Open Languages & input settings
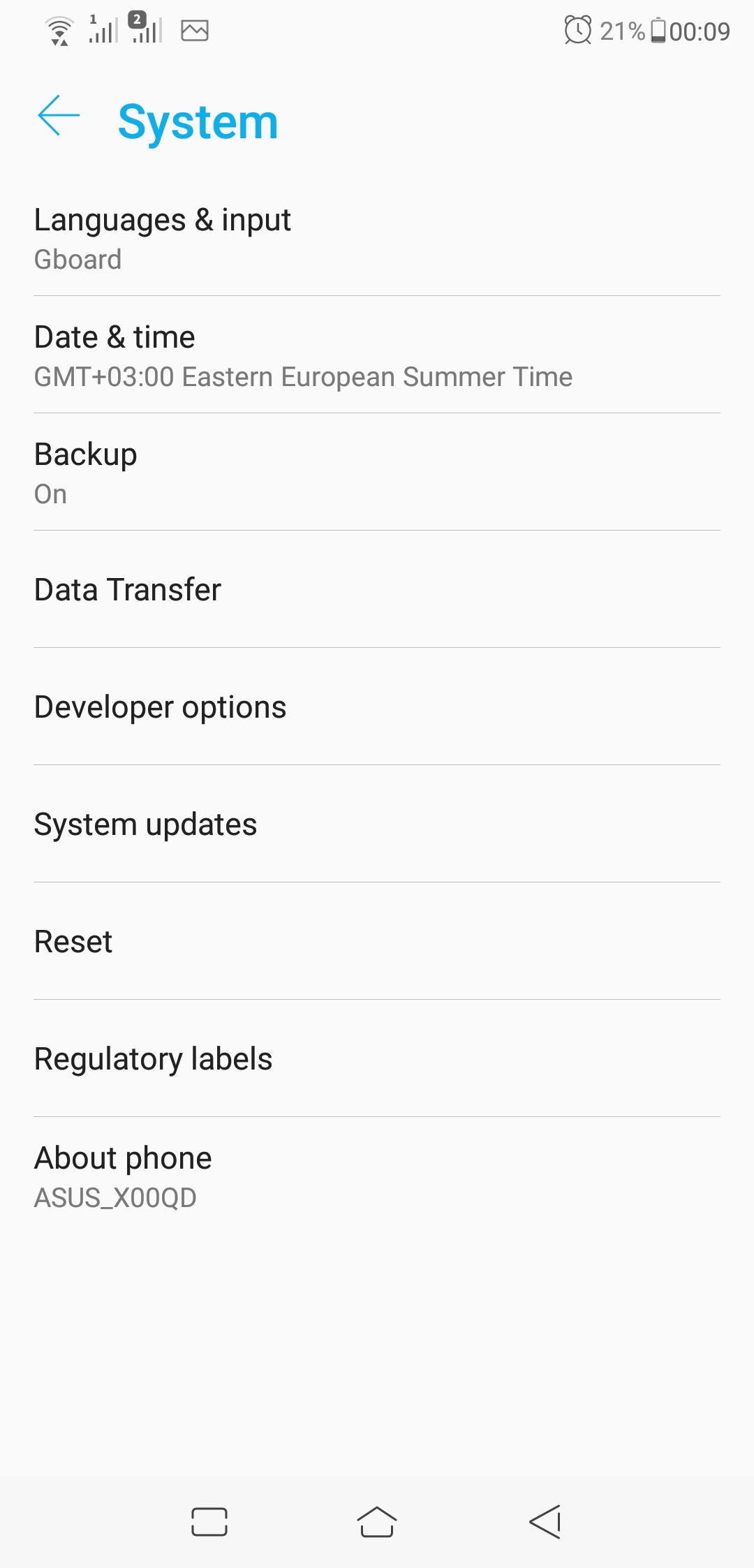Viewport: 754px width, 1568px height. click(x=377, y=237)
